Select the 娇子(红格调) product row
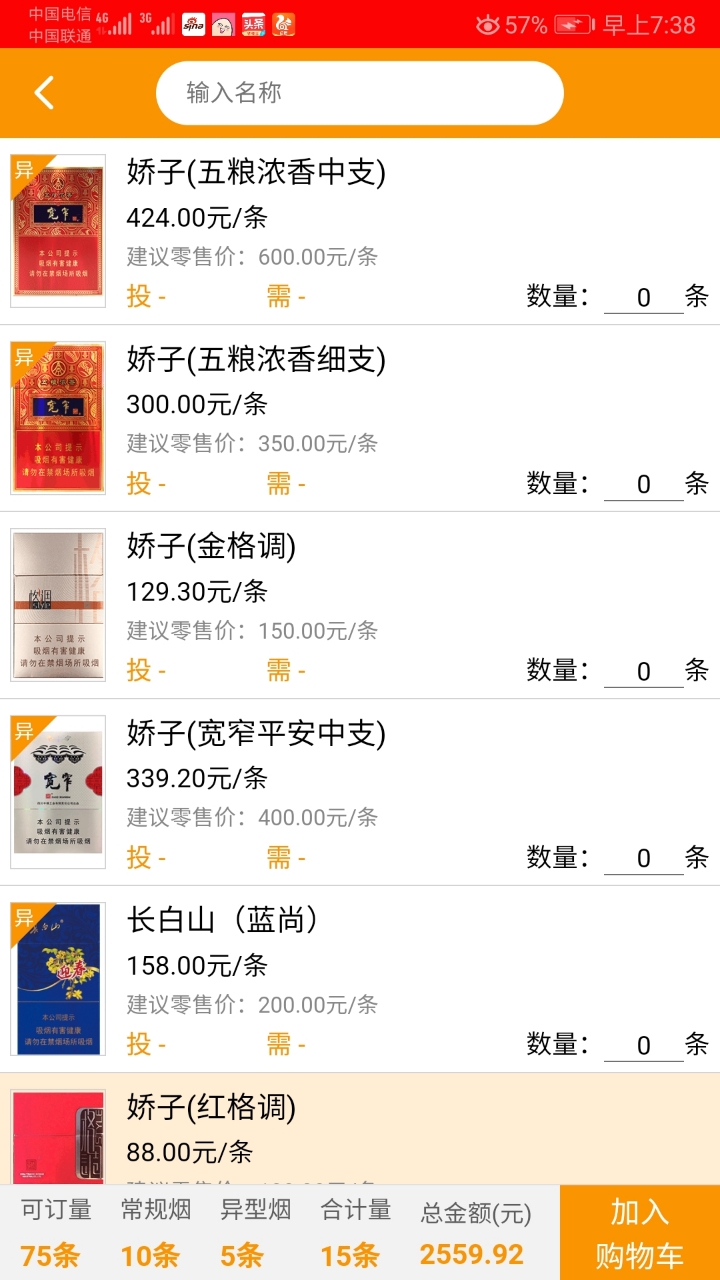Image resolution: width=720 pixels, height=1280 pixels. tap(400, 1128)
